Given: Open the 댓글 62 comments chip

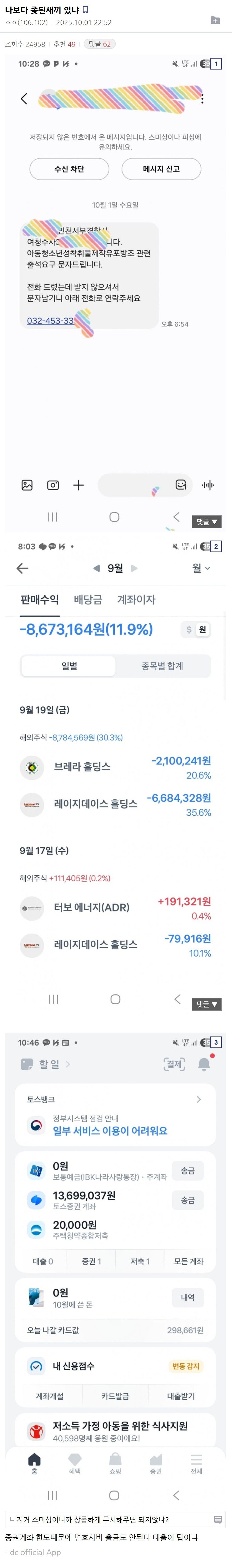Looking at the screenshot, I should [100, 44].
